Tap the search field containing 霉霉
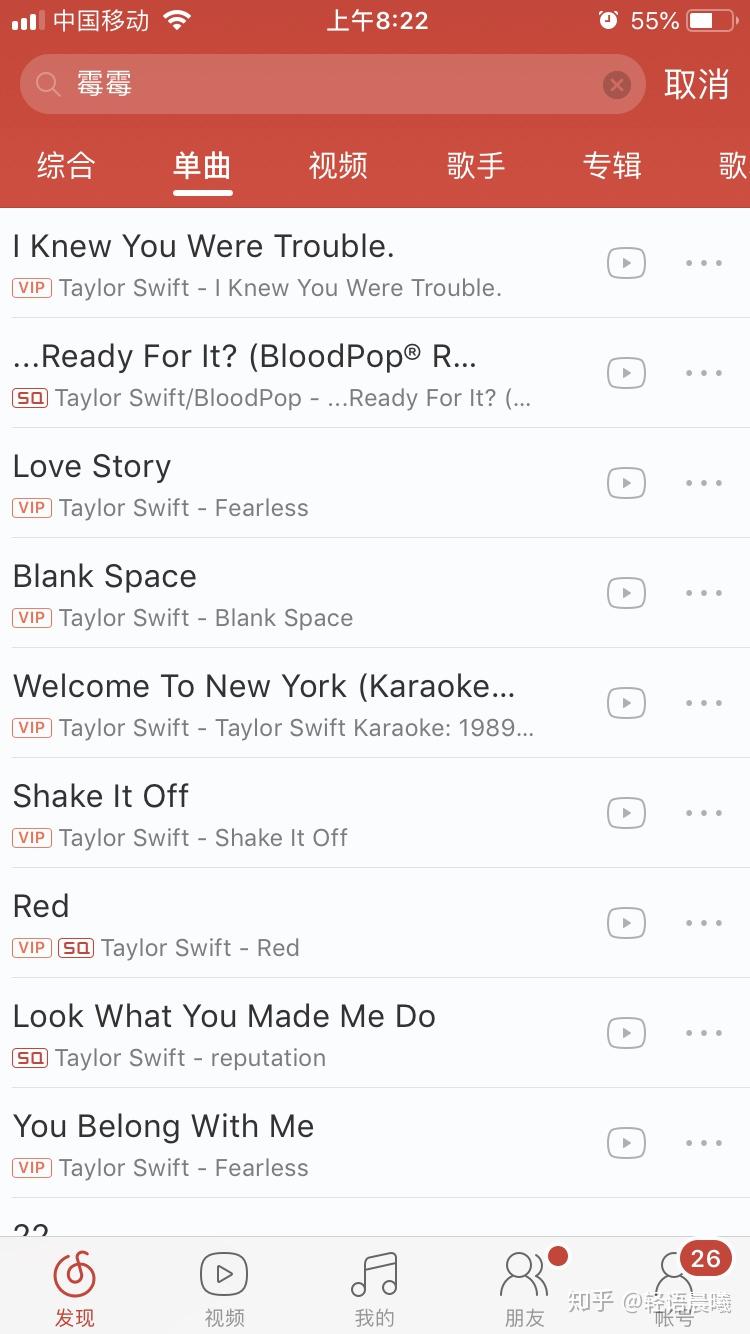Image resolution: width=750 pixels, height=1334 pixels. click(320, 85)
